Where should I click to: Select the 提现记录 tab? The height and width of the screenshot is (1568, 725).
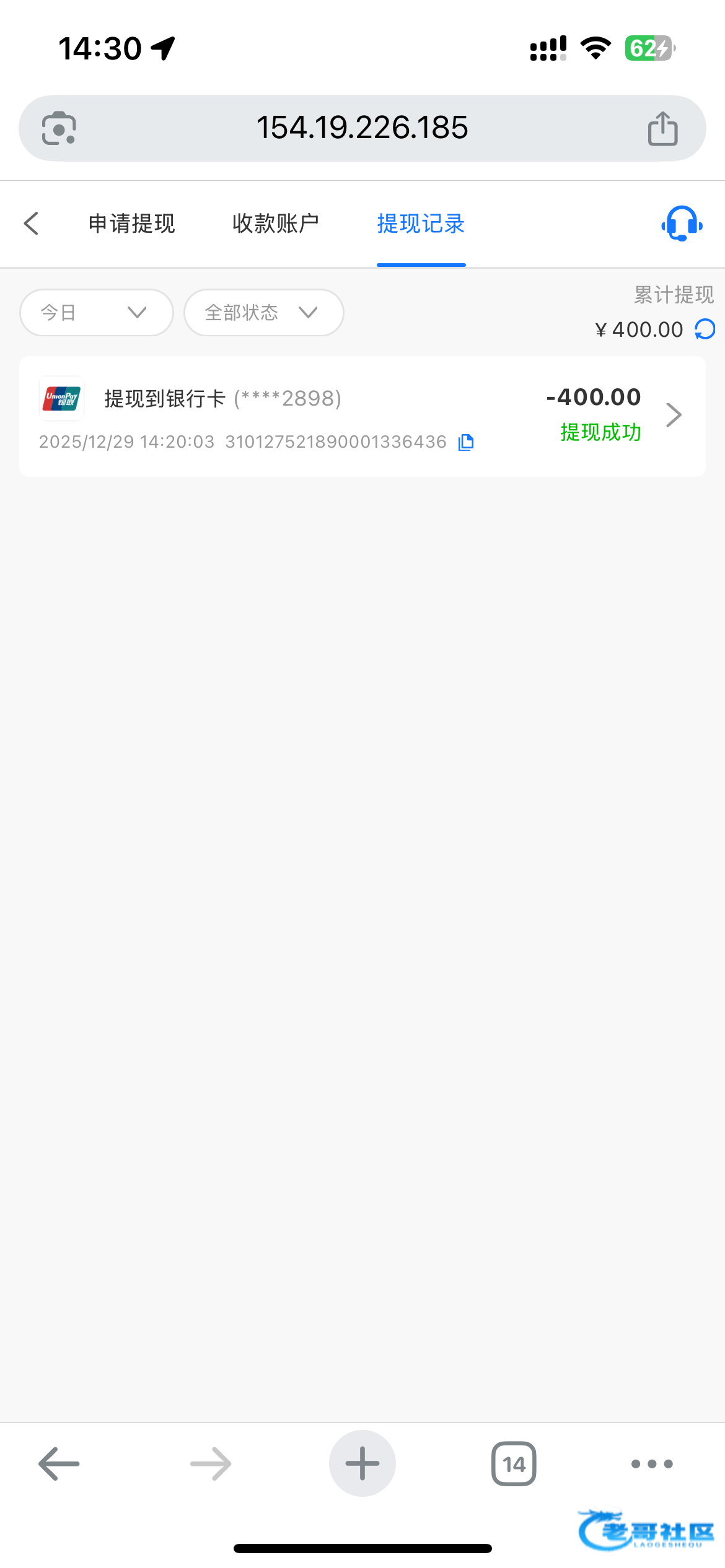coord(421,224)
